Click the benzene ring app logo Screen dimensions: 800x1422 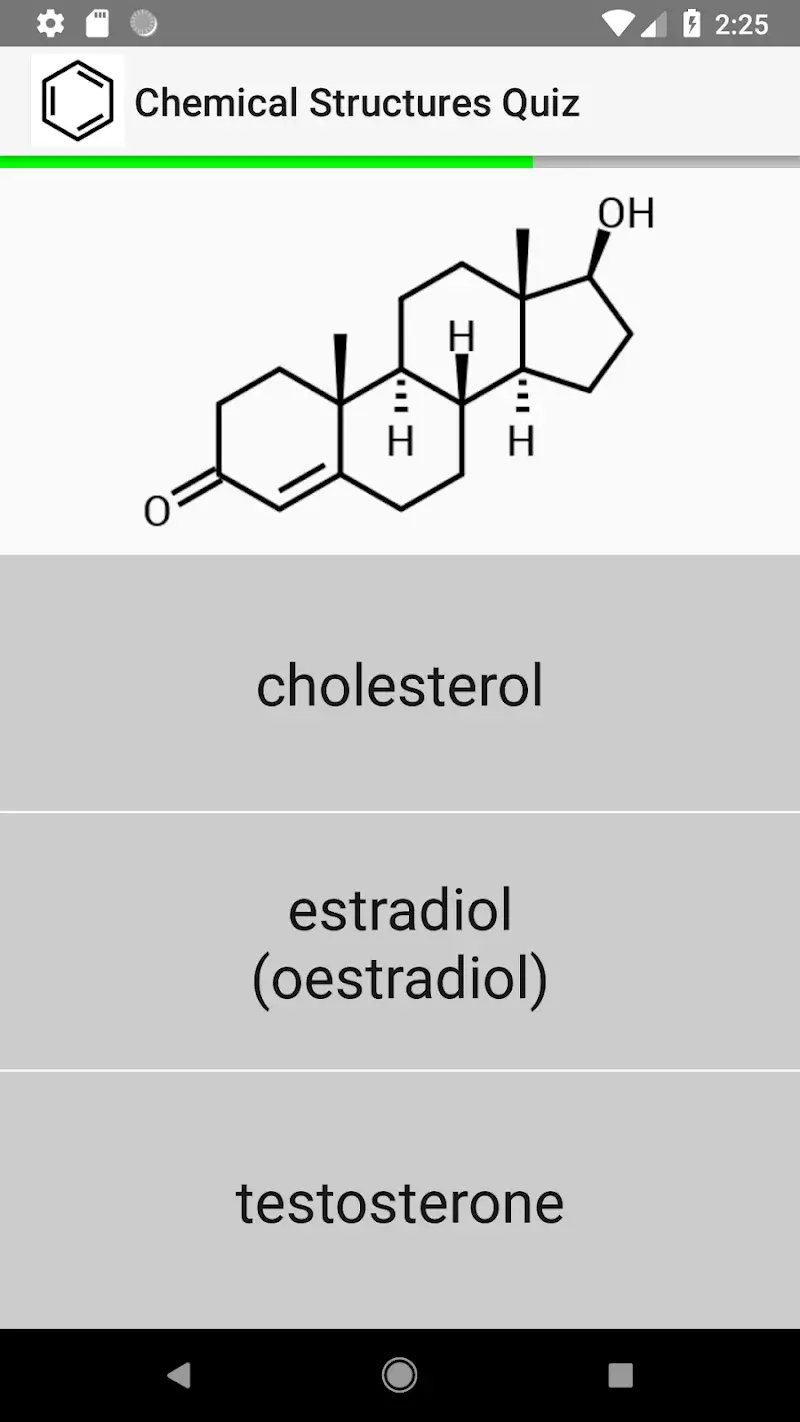[x=78, y=100]
